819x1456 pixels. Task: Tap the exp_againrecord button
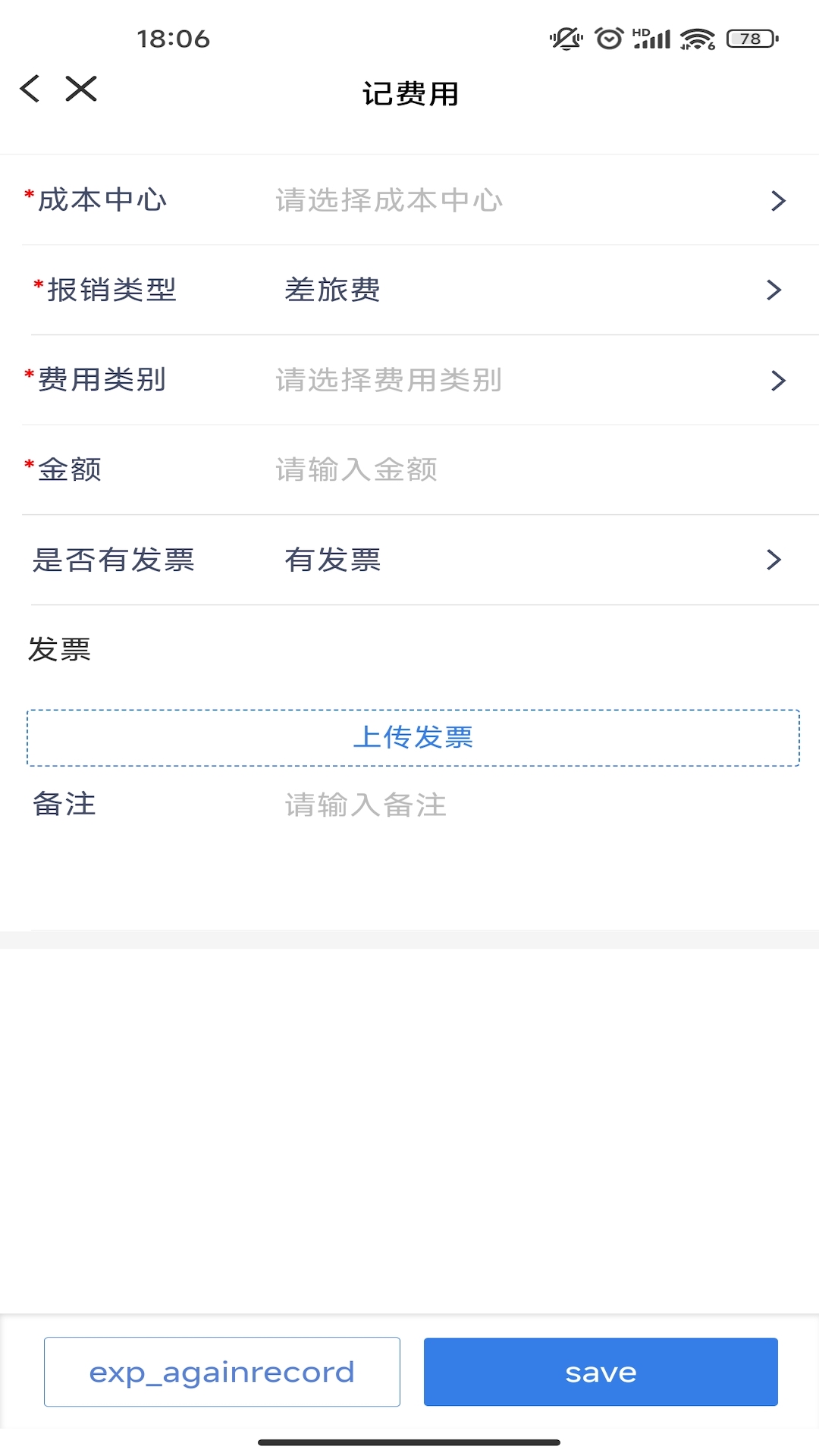221,1372
